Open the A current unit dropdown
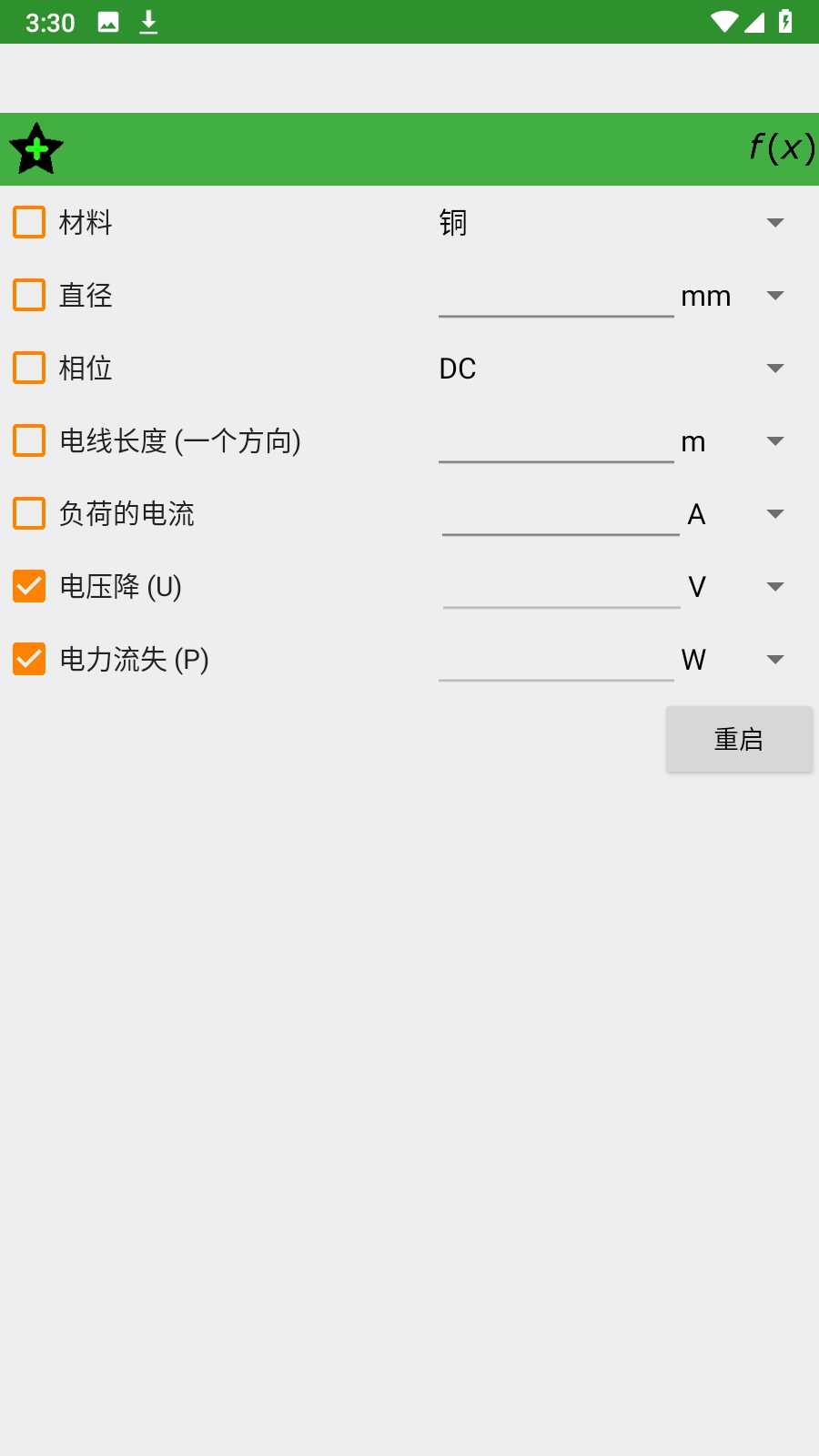The width and height of the screenshot is (819, 1456). pyautogui.click(x=735, y=514)
